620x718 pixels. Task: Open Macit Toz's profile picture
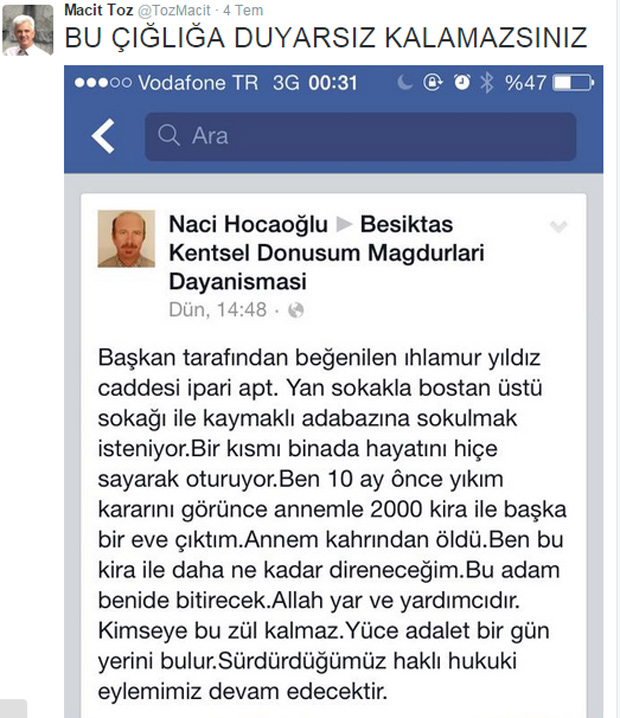click(x=26, y=30)
